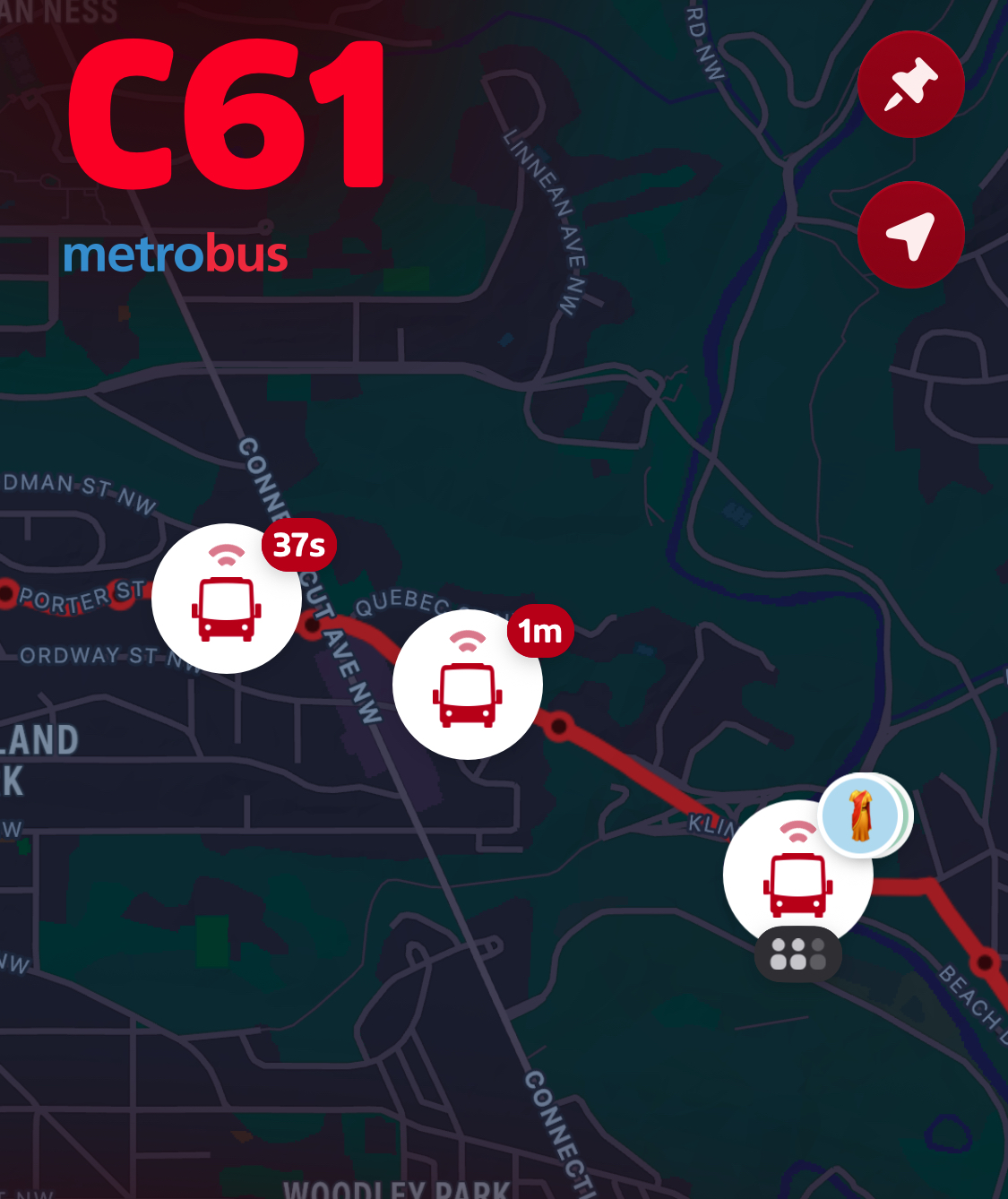
Task: Select the bus updated 1m ago
Action: pos(467,685)
